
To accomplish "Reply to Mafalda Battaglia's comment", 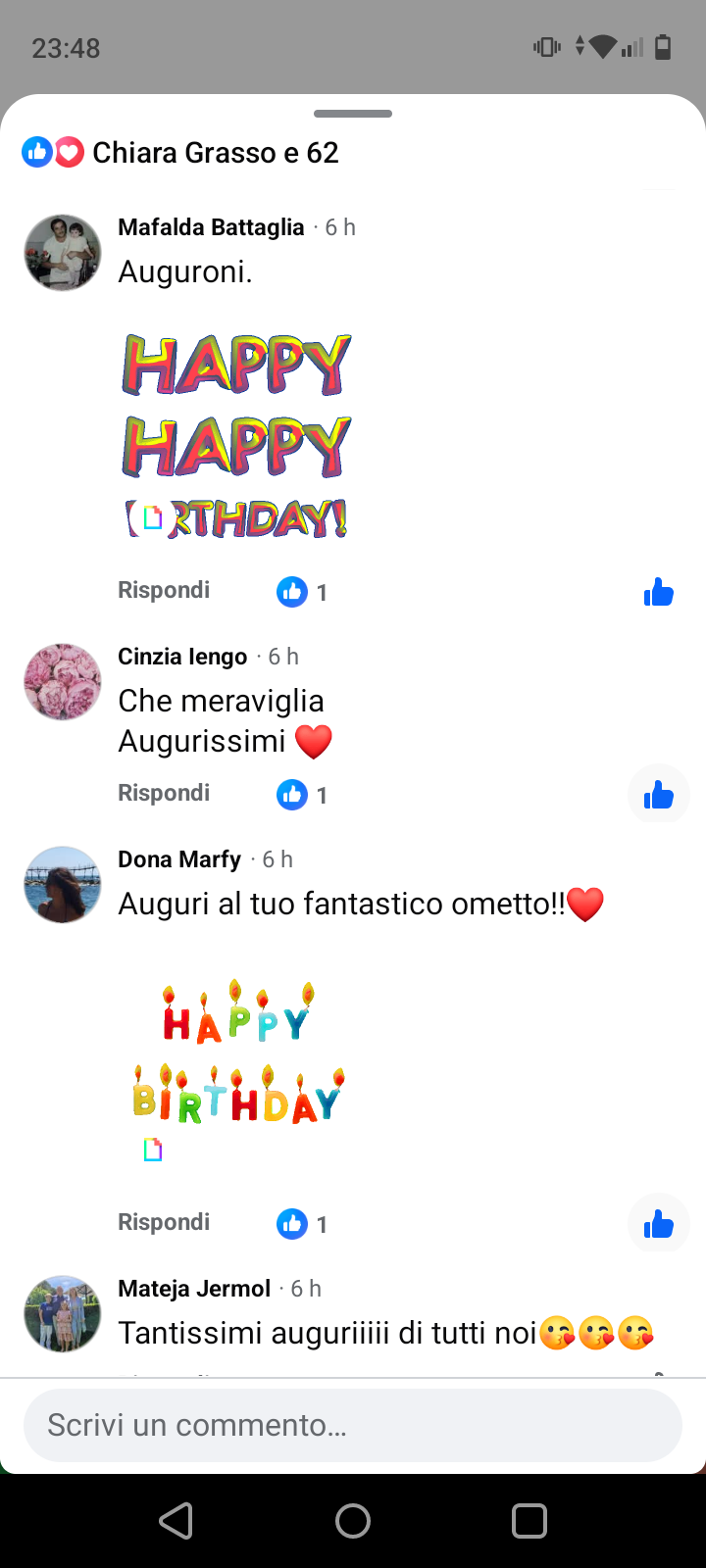I will click(164, 590).
